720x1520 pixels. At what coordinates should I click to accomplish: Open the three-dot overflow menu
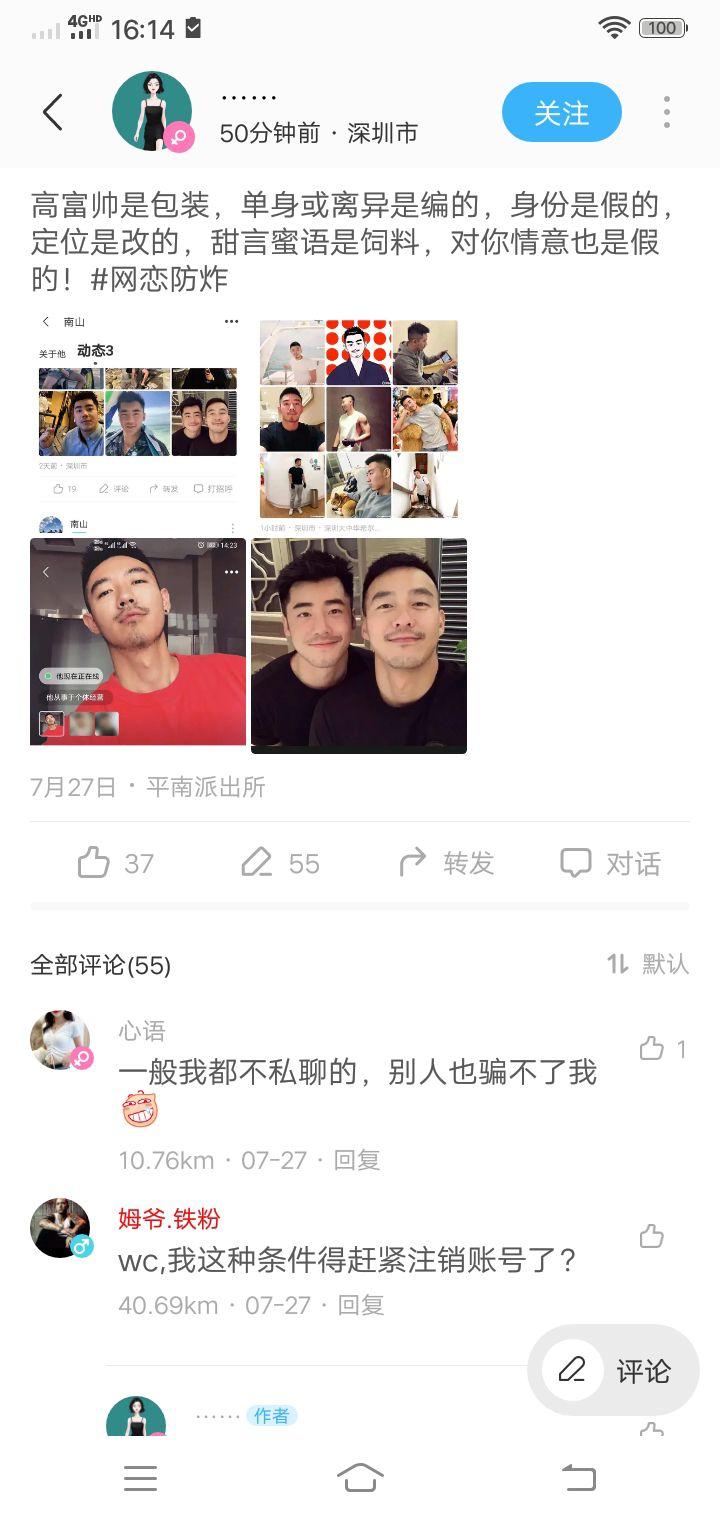click(x=666, y=112)
